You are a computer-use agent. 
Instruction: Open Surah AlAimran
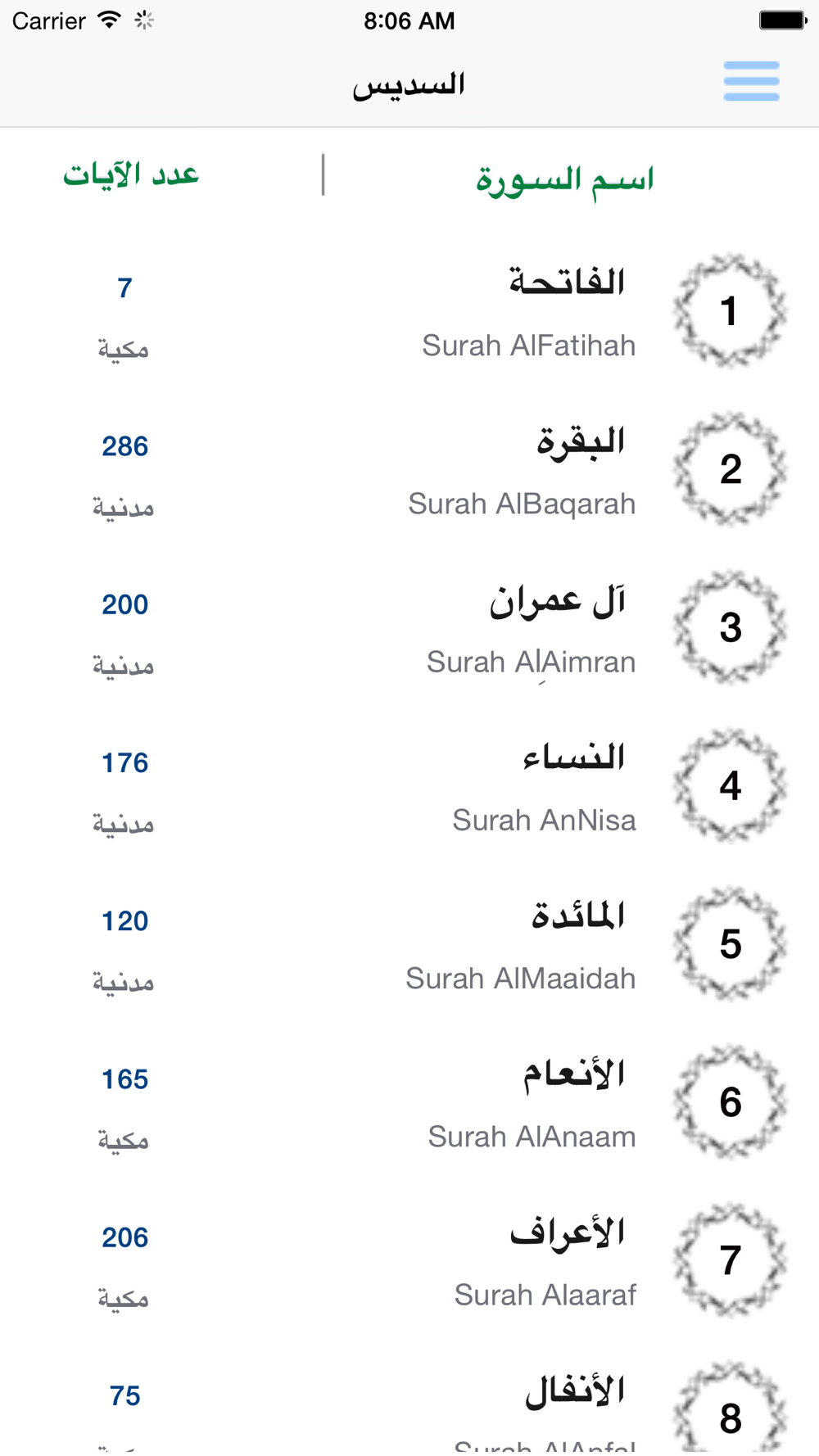point(409,627)
